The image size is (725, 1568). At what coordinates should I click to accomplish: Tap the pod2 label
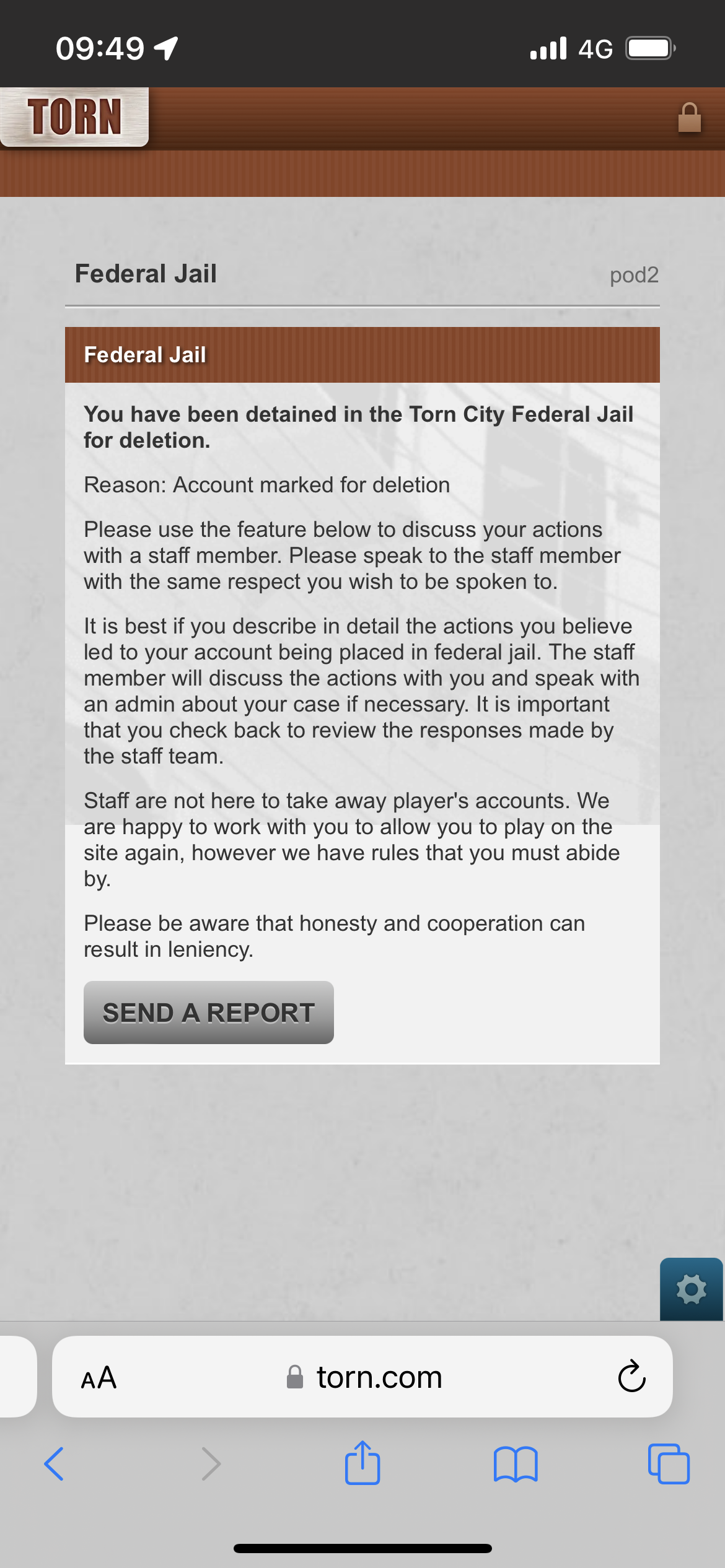pyautogui.click(x=633, y=275)
